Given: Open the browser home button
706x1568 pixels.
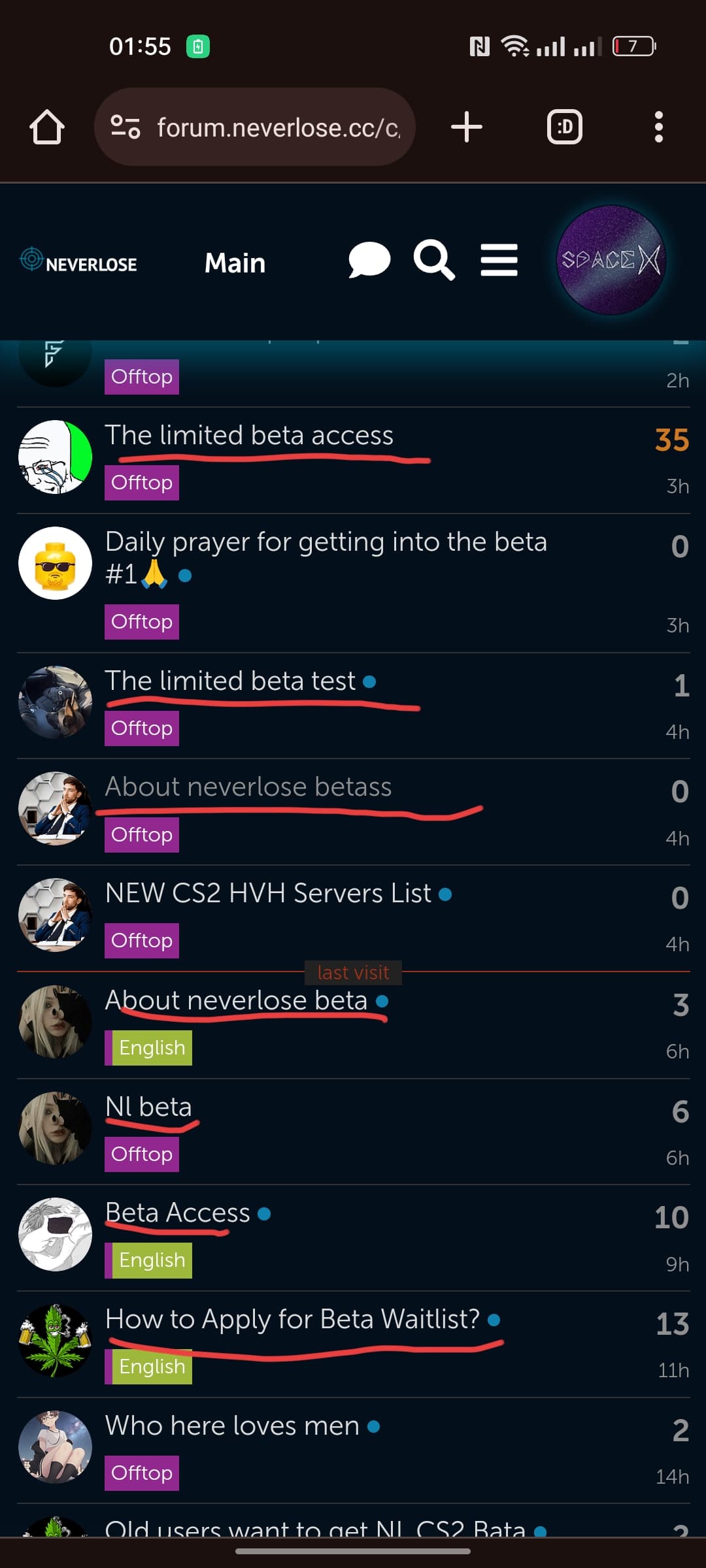Looking at the screenshot, I should [47, 127].
